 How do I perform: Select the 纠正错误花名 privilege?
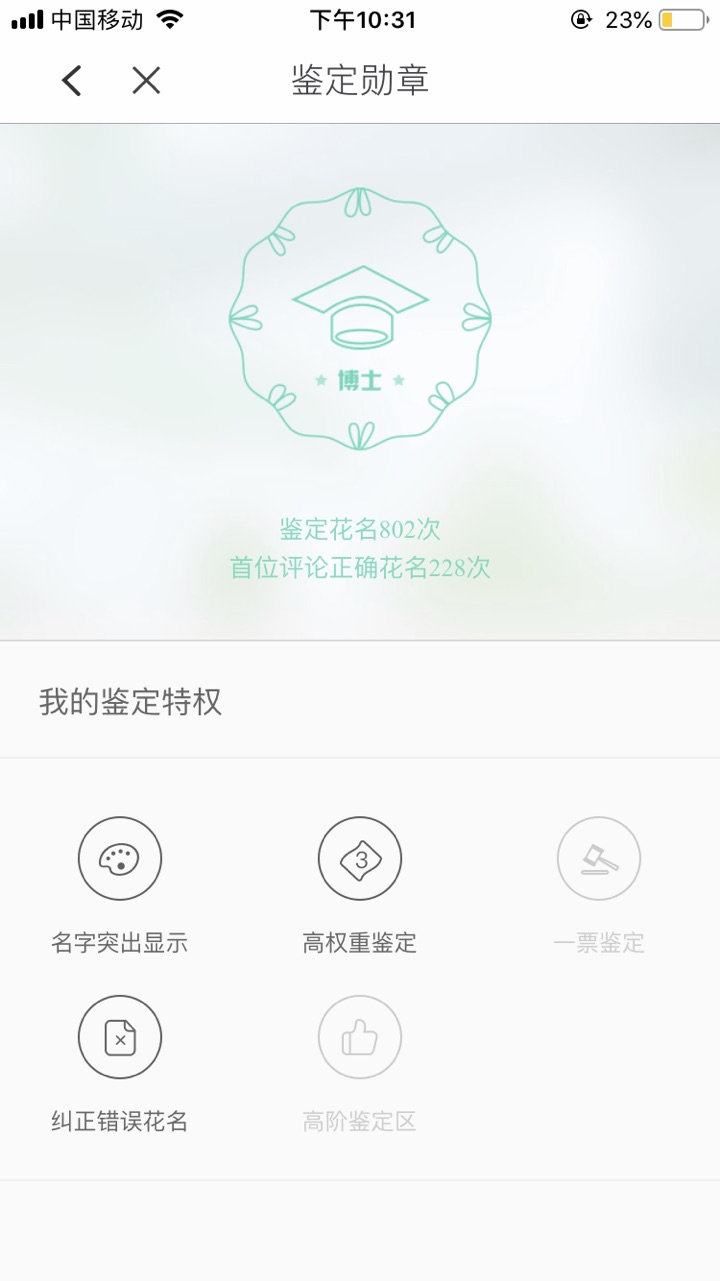pyautogui.click(x=120, y=1038)
